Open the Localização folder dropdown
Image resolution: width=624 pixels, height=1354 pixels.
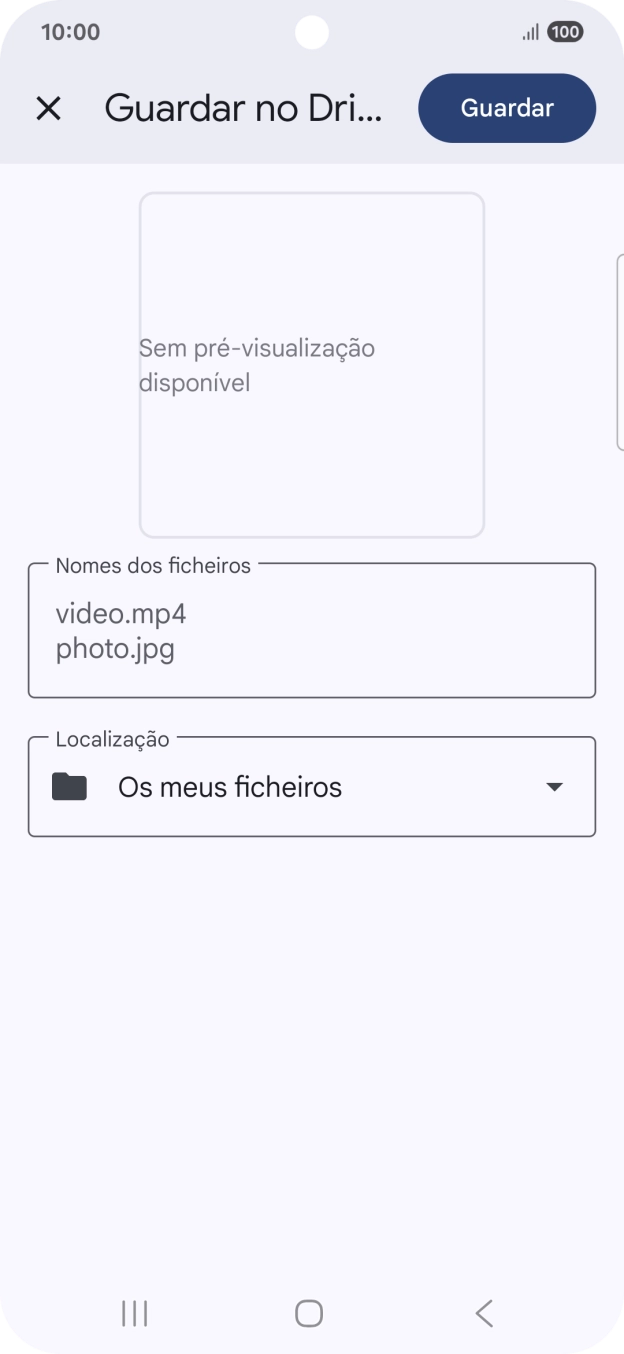[x=311, y=787]
